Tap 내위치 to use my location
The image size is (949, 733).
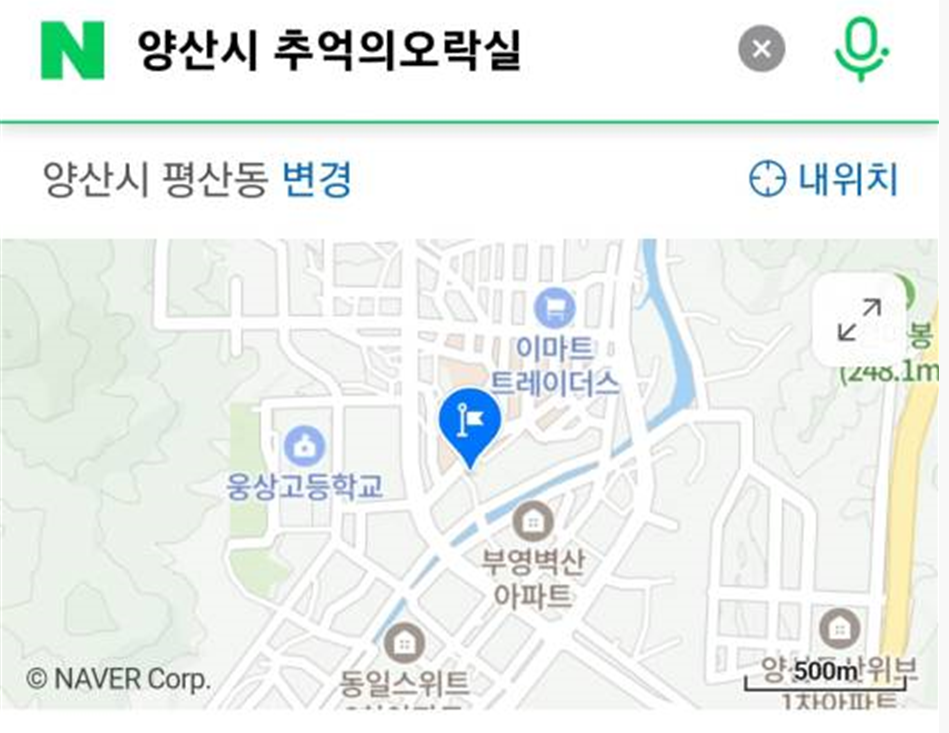click(x=824, y=180)
